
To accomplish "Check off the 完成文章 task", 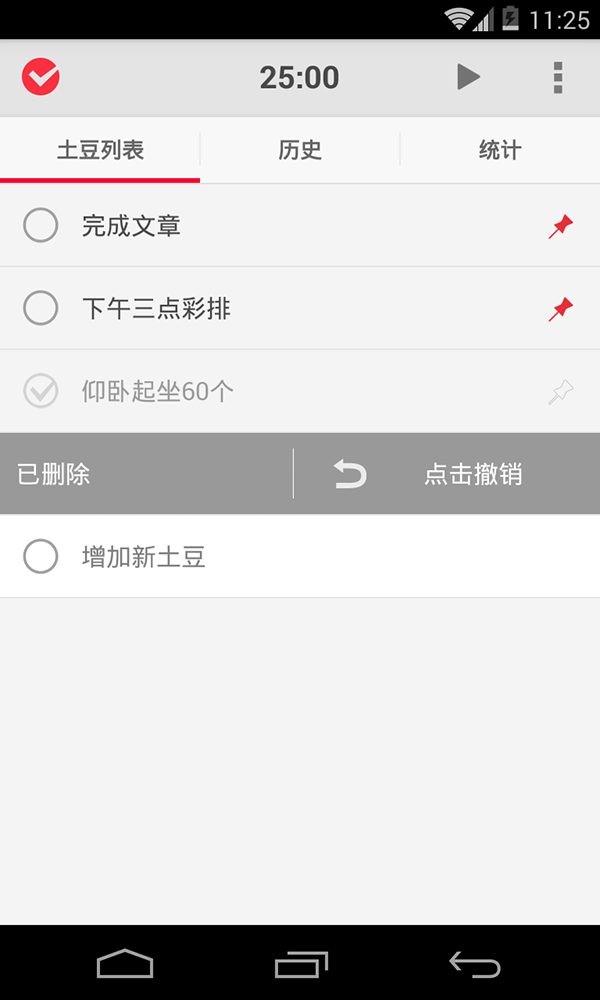I will (41, 225).
